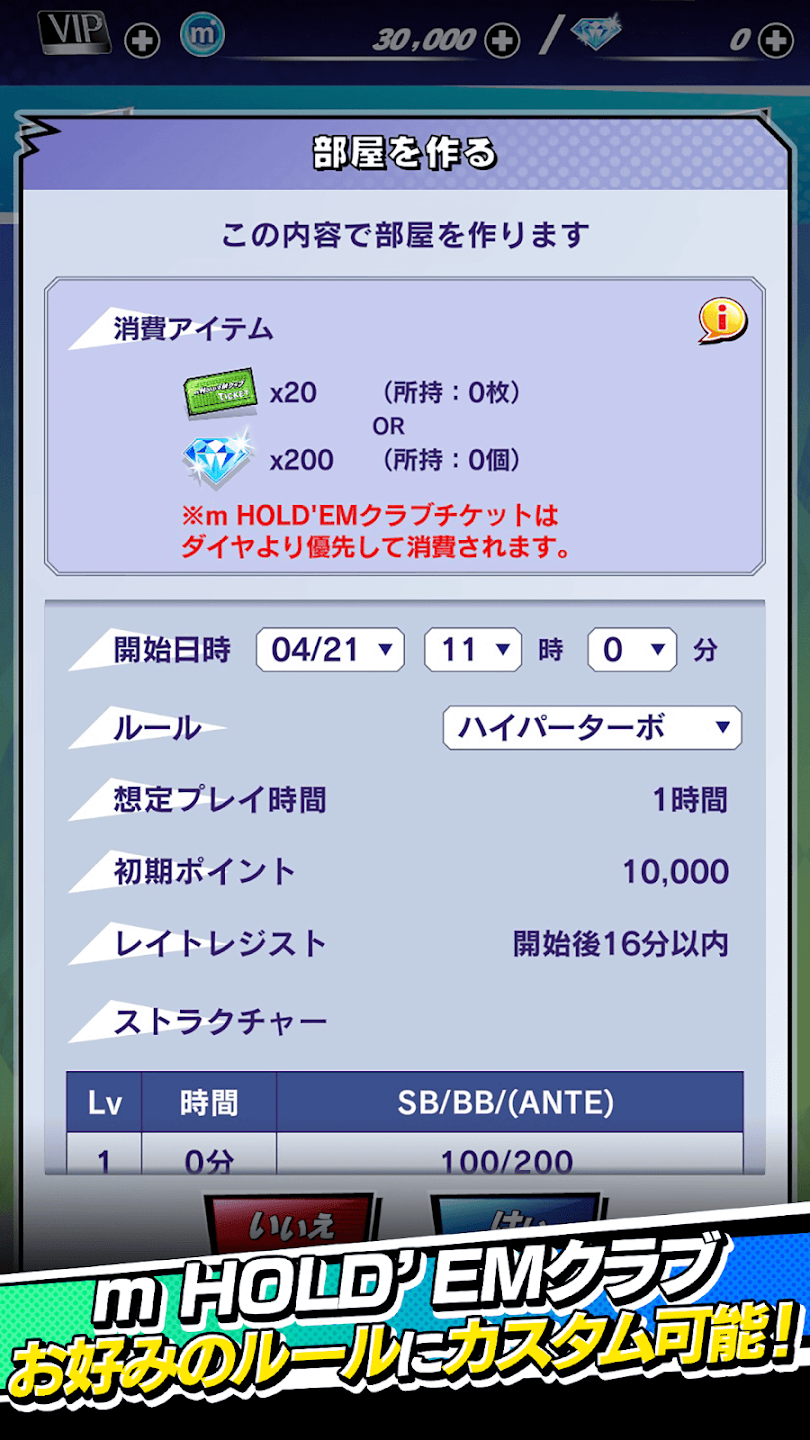
Task: Add more coins with the plus button
Action: (x=501, y=41)
